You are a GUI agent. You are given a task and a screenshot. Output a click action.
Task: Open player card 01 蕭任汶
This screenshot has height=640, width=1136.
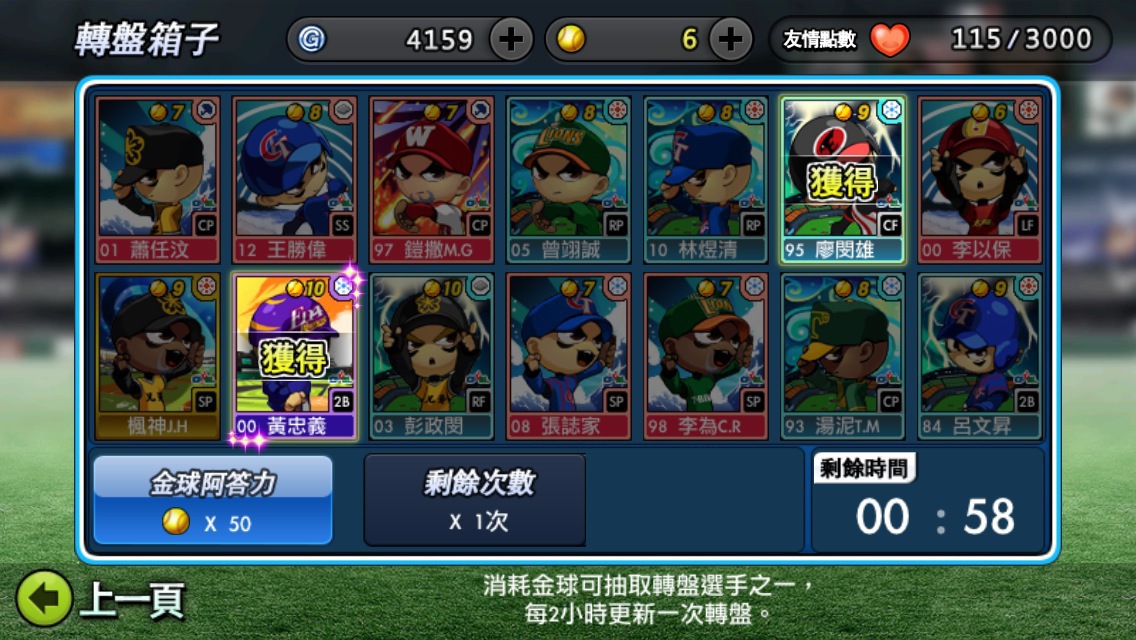pos(157,180)
